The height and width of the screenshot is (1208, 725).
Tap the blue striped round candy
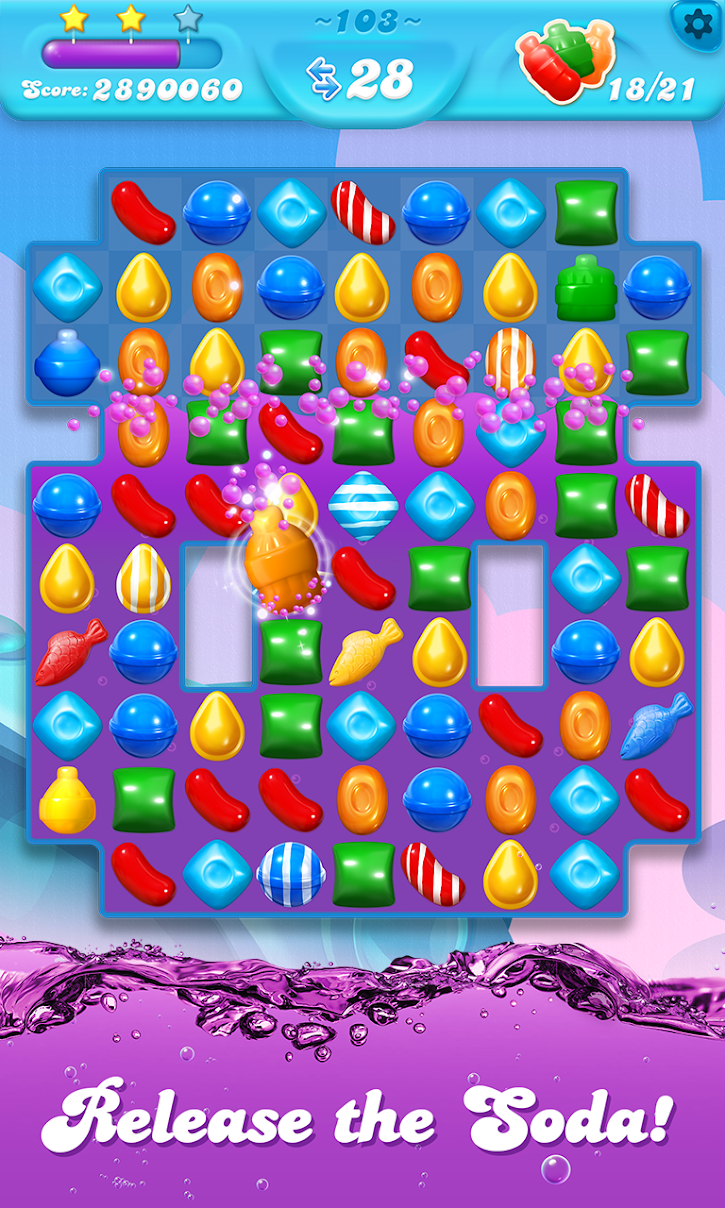tap(291, 873)
